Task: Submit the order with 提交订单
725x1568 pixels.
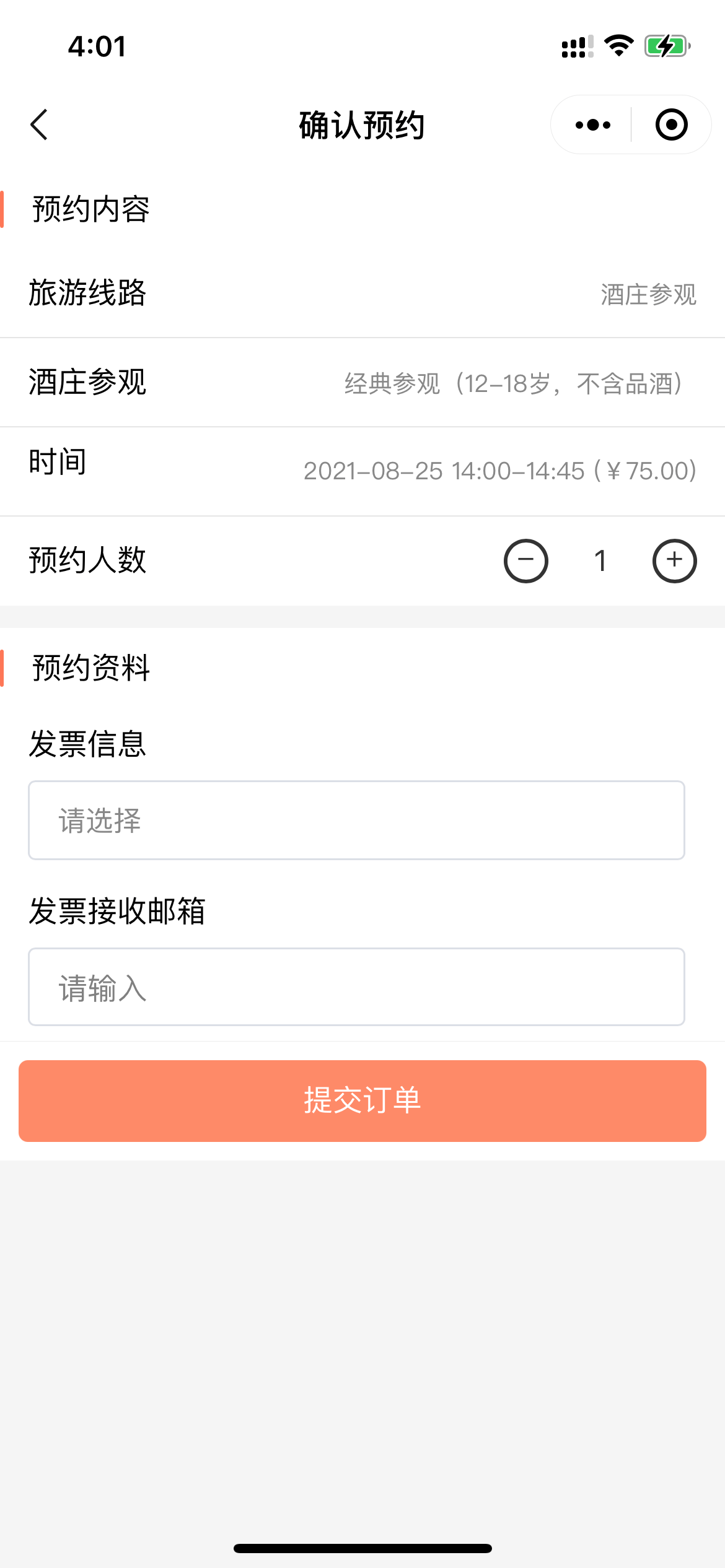Action: coord(362,1101)
